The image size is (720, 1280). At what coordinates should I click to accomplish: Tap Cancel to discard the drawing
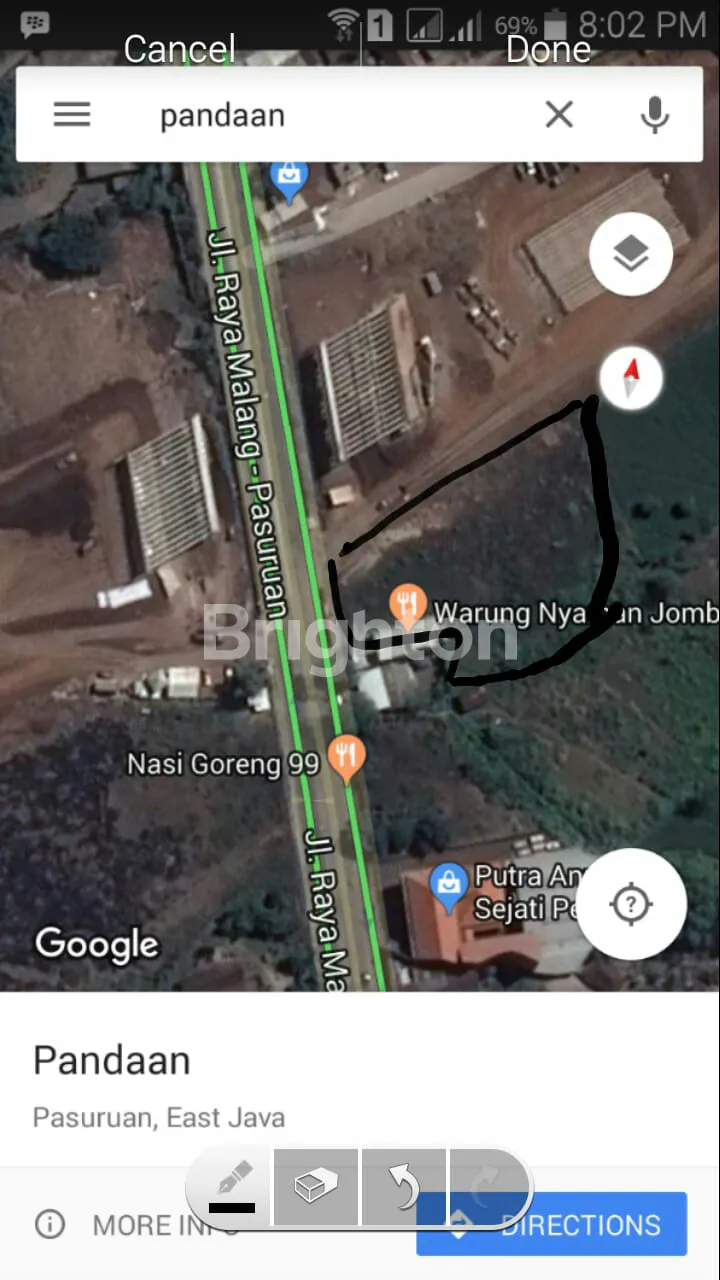[179, 48]
